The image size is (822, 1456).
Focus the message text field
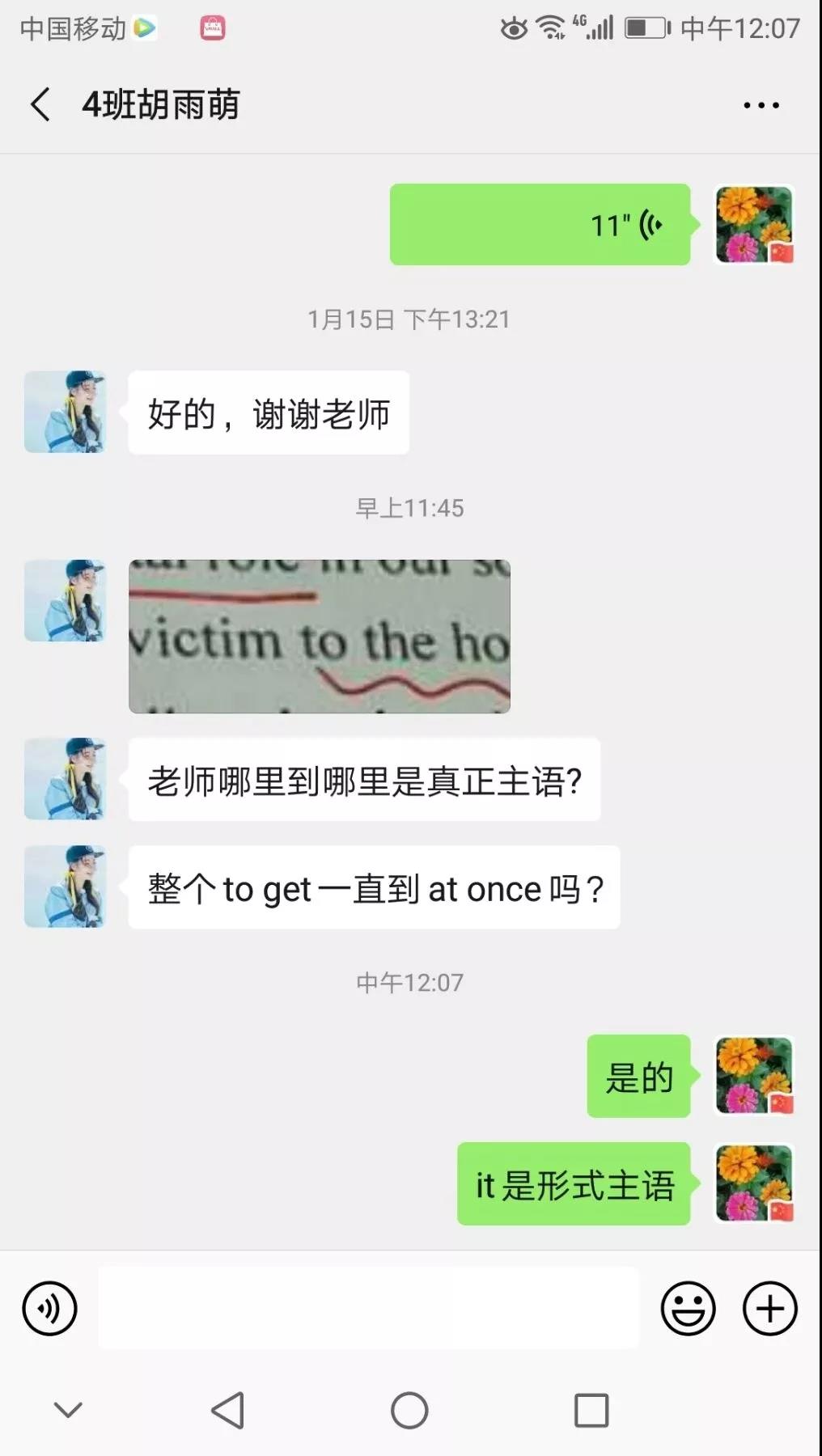coord(368,1308)
